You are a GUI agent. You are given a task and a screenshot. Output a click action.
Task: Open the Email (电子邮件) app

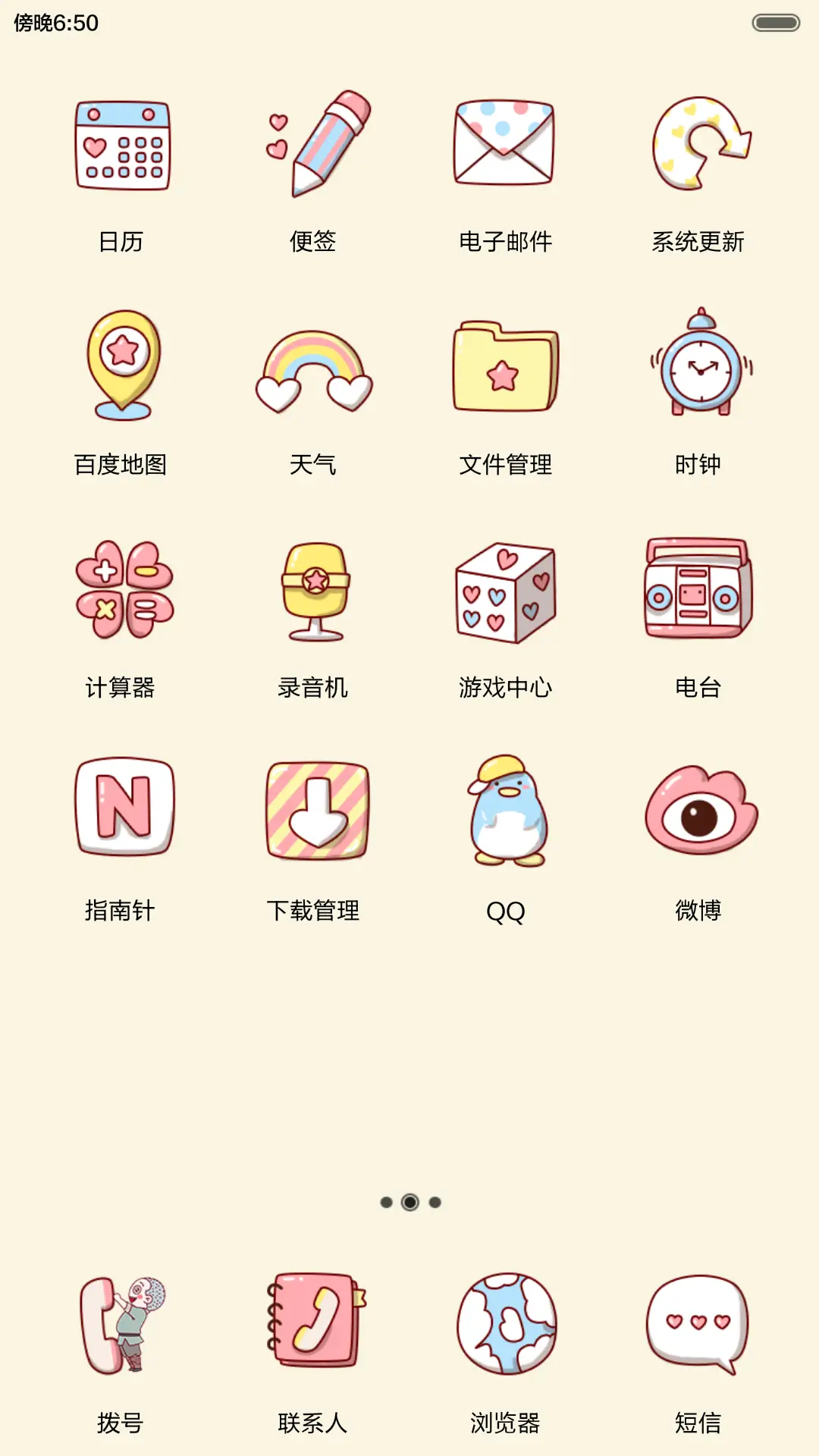tap(505, 144)
